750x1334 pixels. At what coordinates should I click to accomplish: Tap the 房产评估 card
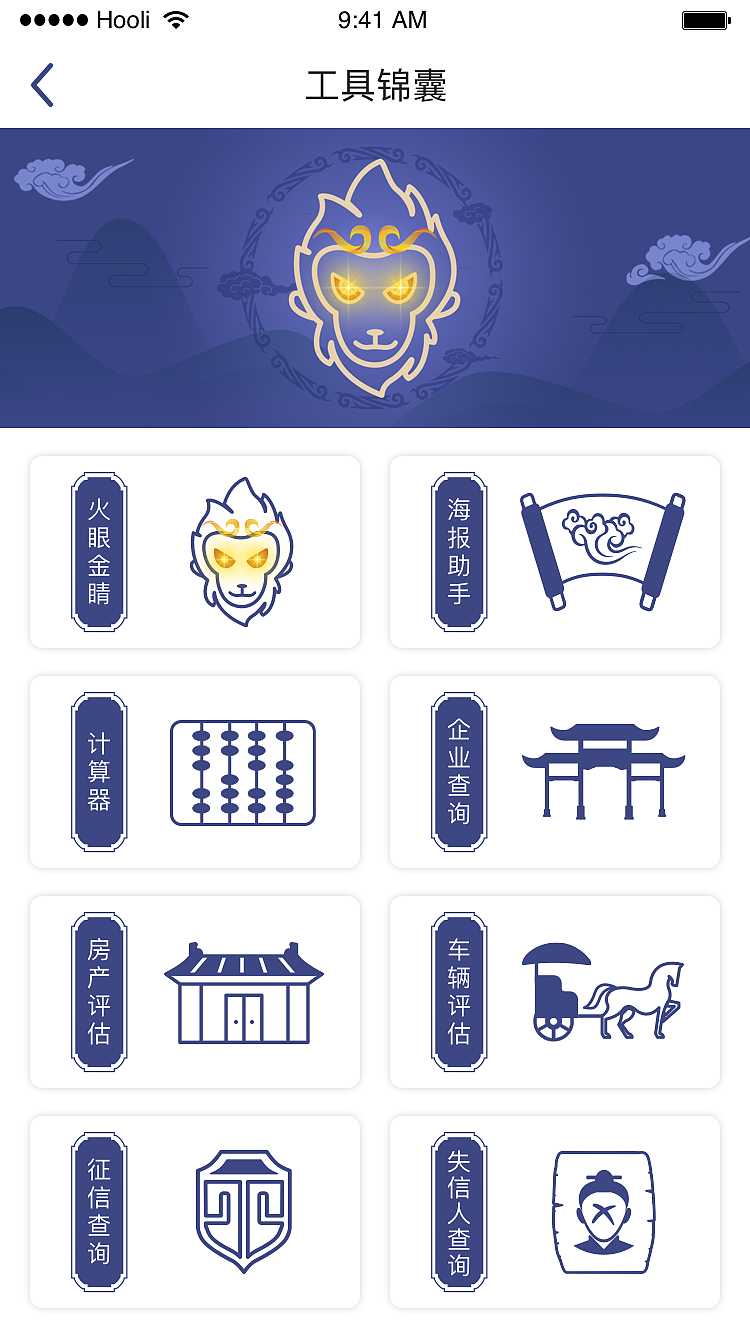click(x=195, y=990)
